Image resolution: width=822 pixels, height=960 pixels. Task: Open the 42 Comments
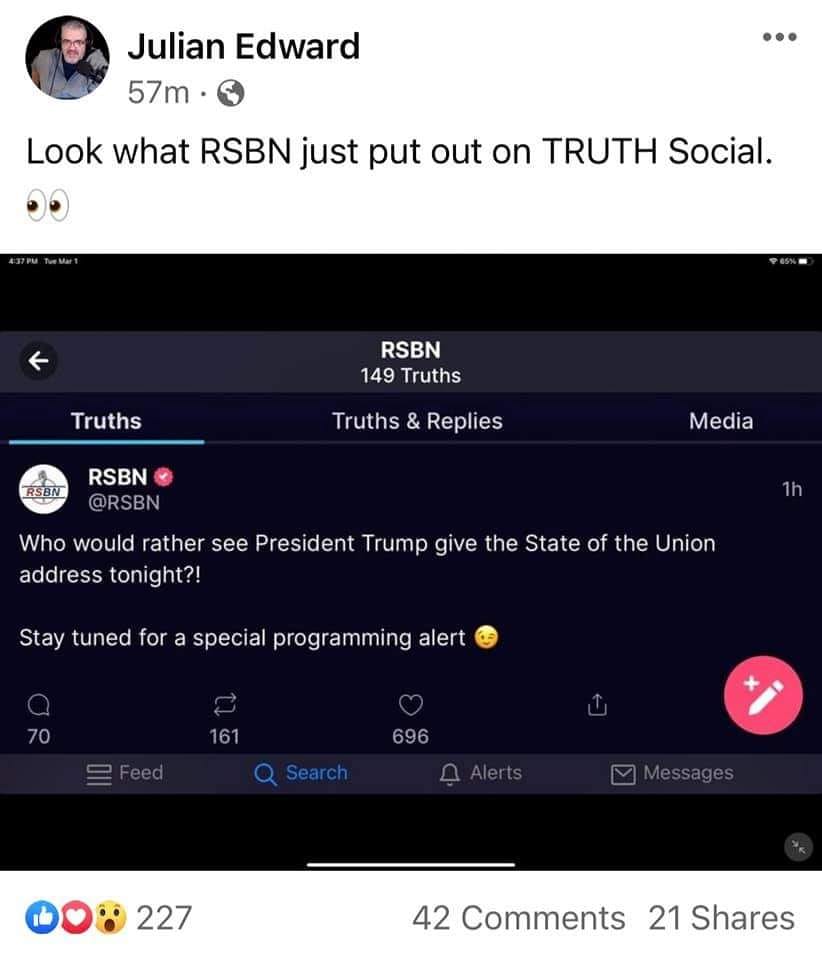tap(518, 917)
